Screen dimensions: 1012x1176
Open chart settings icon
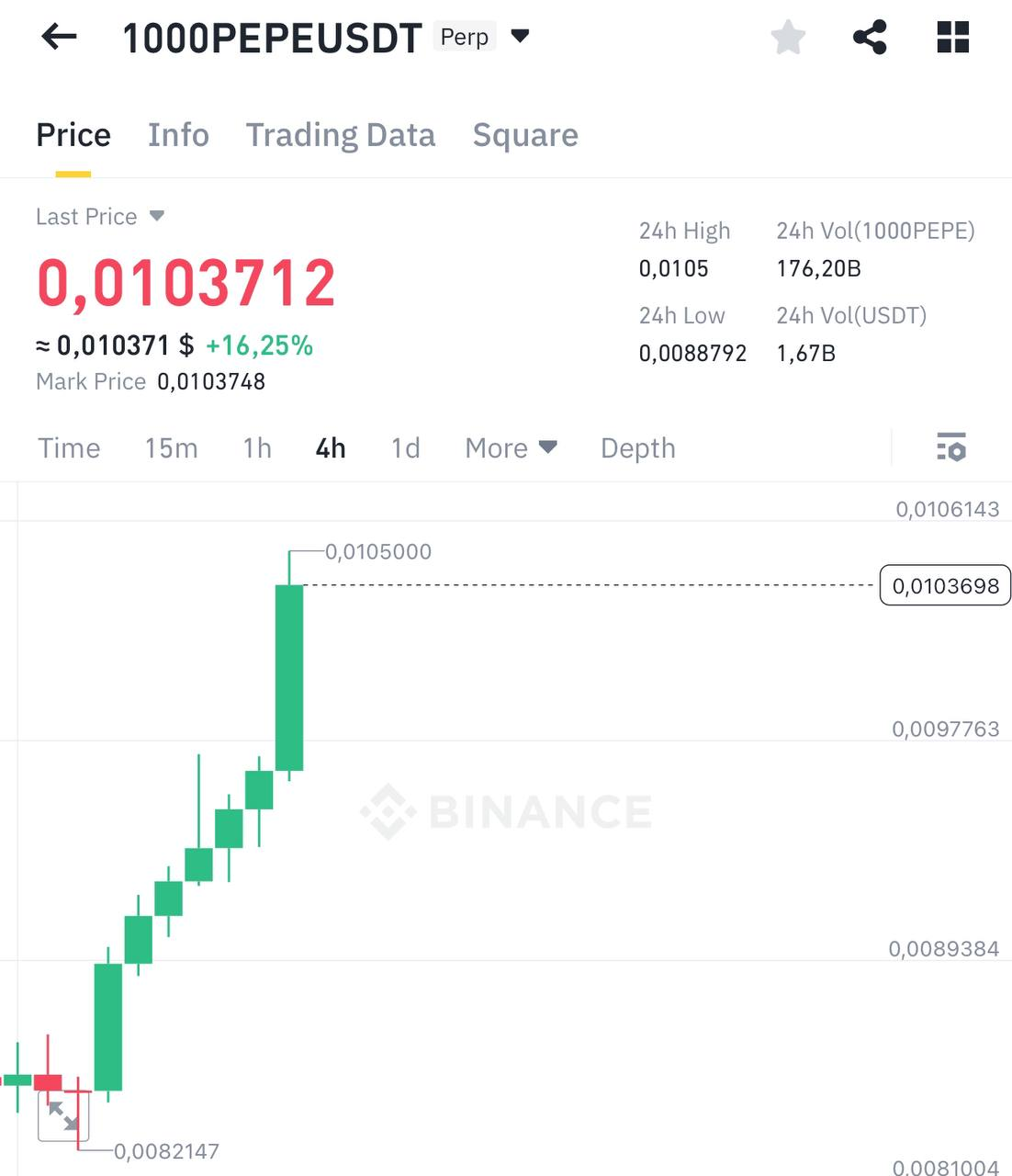pyautogui.click(x=951, y=447)
